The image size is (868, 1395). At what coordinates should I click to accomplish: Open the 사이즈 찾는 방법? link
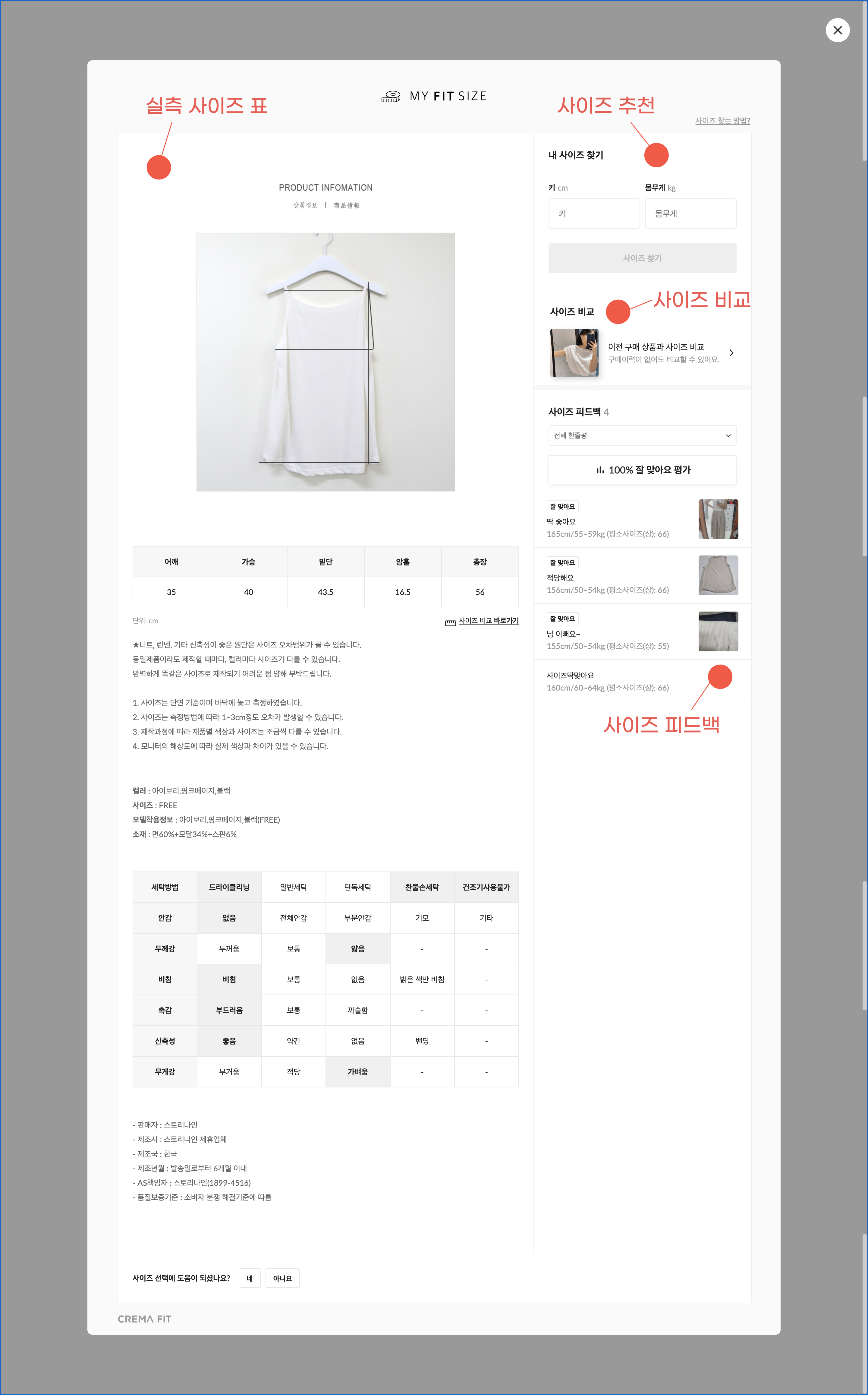tap(722, 121)
